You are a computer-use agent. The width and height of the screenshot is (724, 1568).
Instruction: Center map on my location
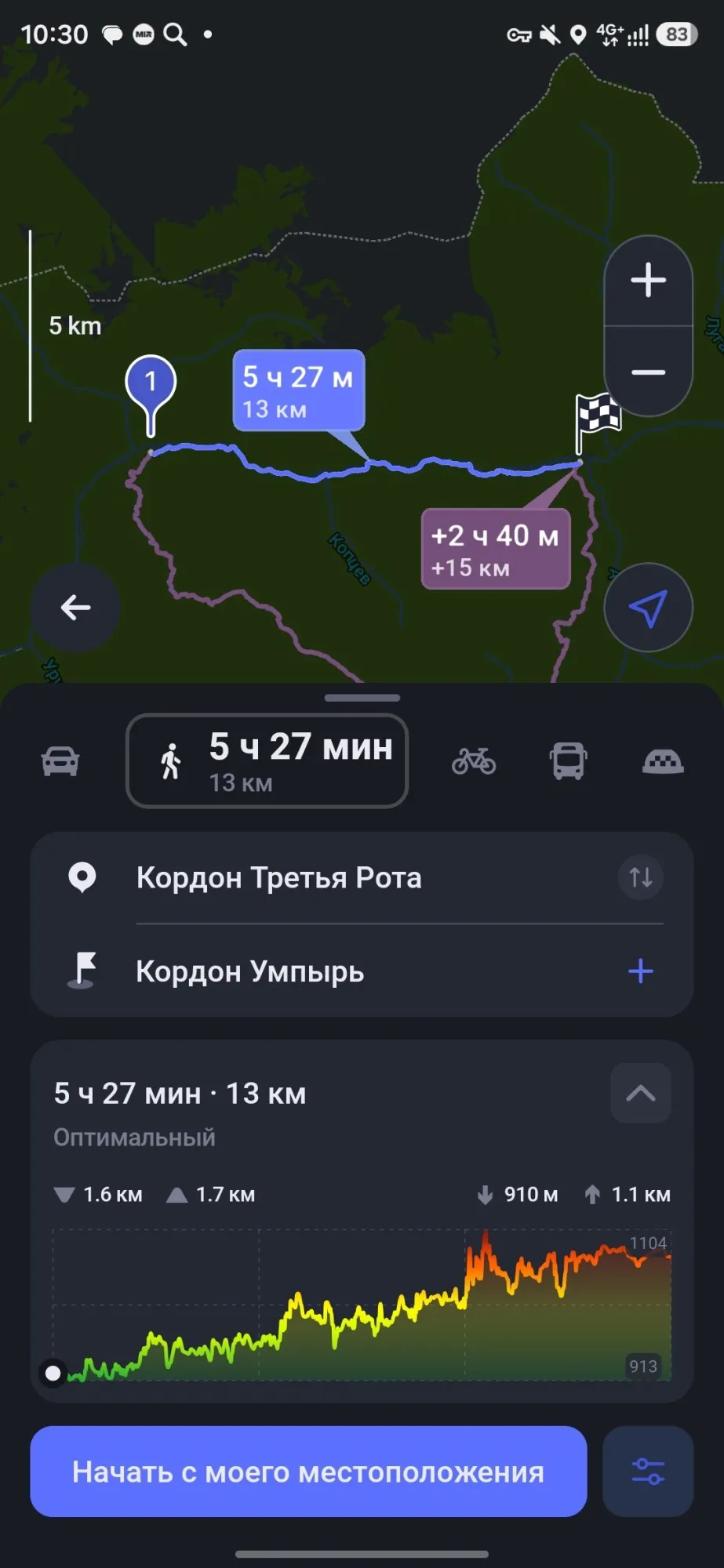pyautogui.click(x=648, y=607)
